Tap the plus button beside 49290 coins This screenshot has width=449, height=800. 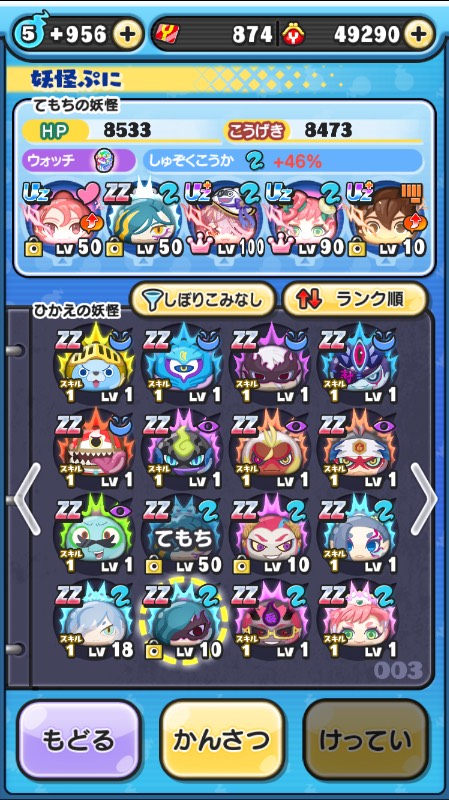tap(418, 34)
